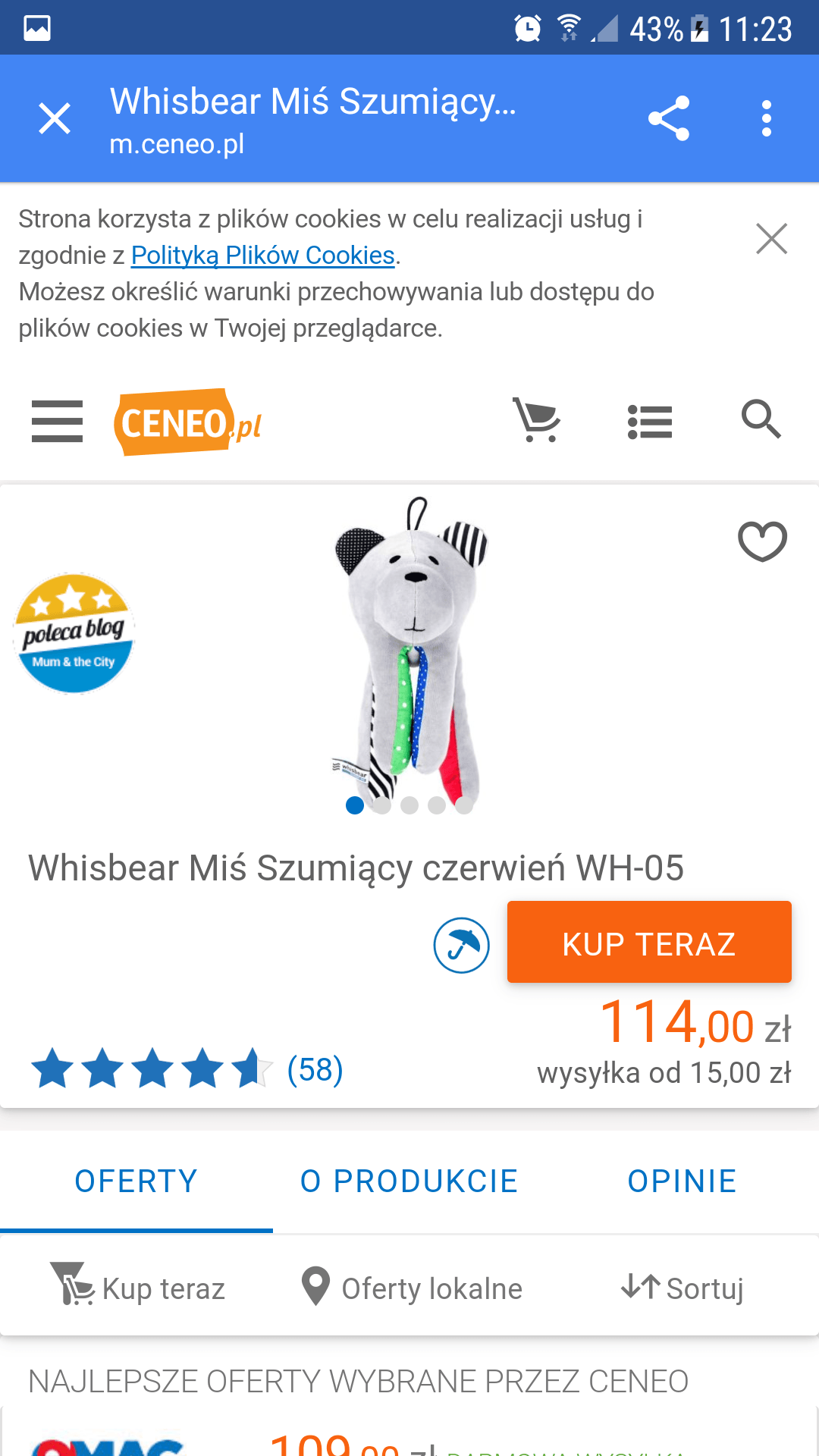Show Oferty lokalne
This screenshot has height=1456, width=819.
412,1288
